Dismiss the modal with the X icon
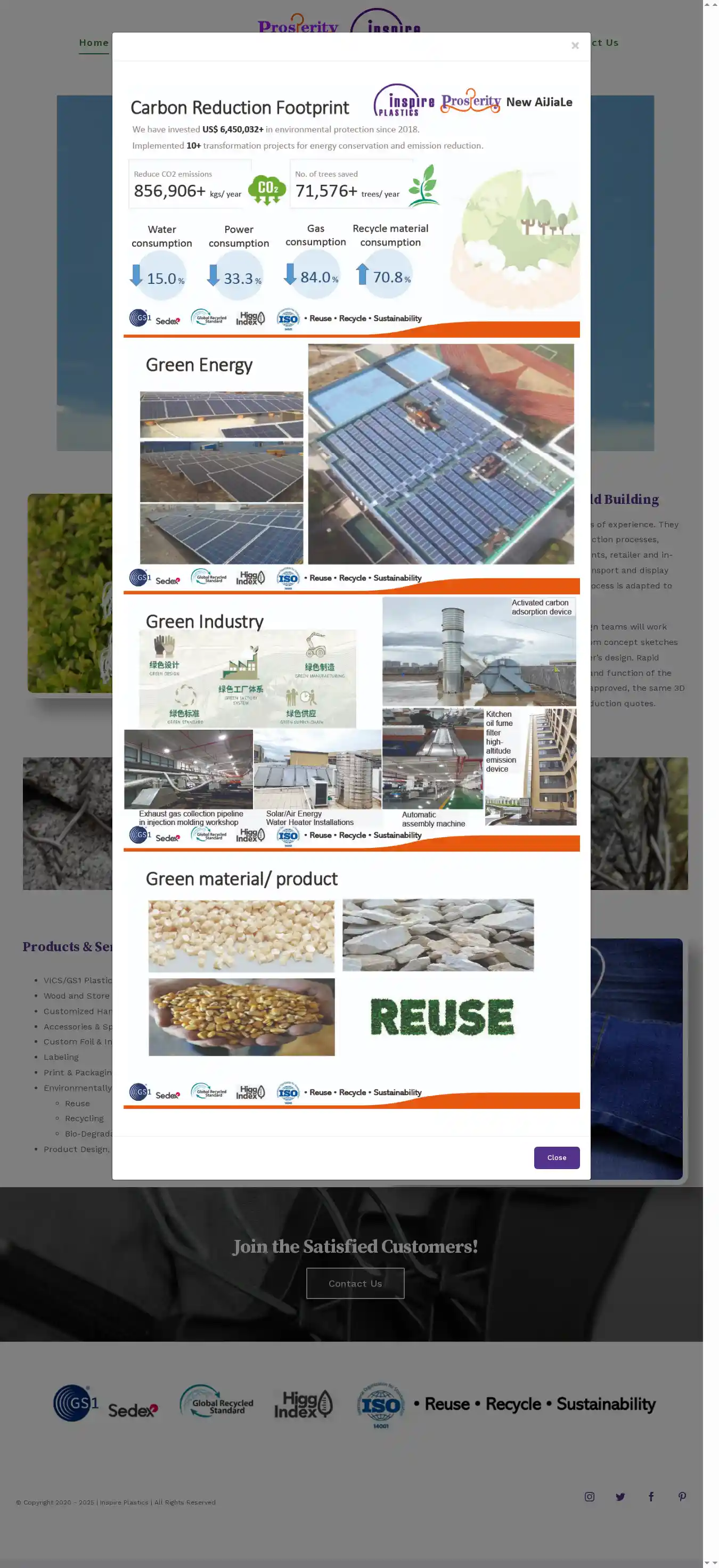Screen dimensions: 719x1568 point(575,46)
